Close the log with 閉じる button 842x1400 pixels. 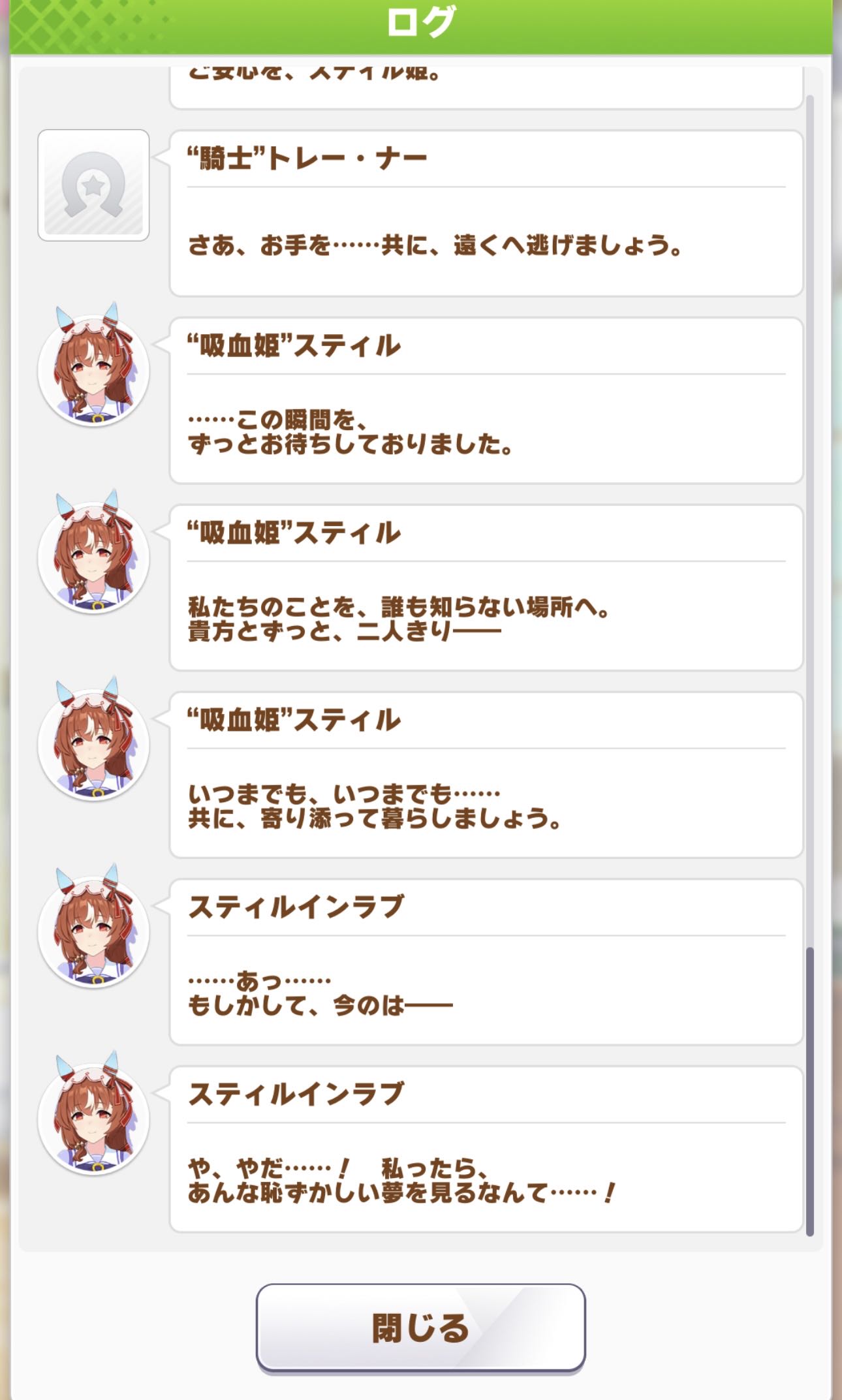(x=420, y=1328)
